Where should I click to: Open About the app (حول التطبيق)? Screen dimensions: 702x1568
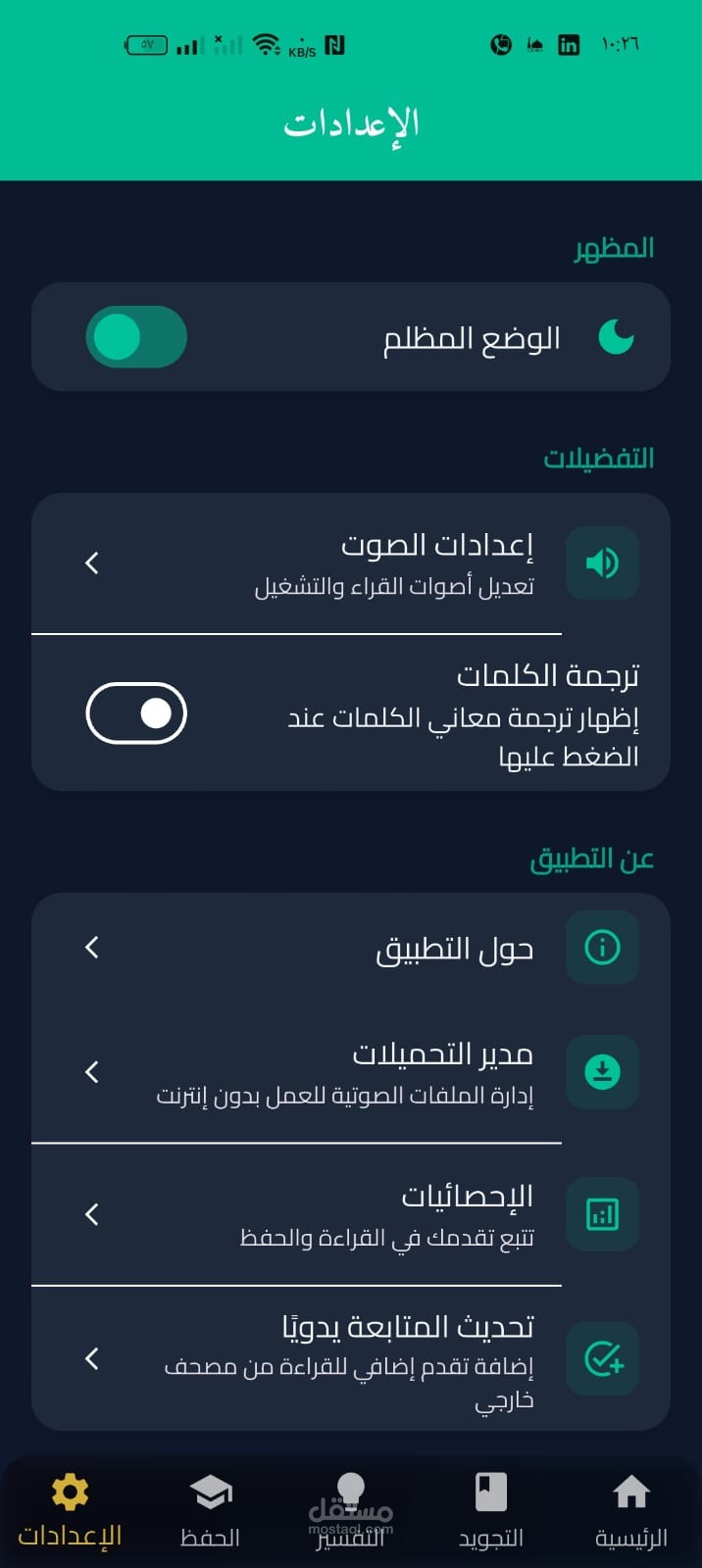coord(351,948)
